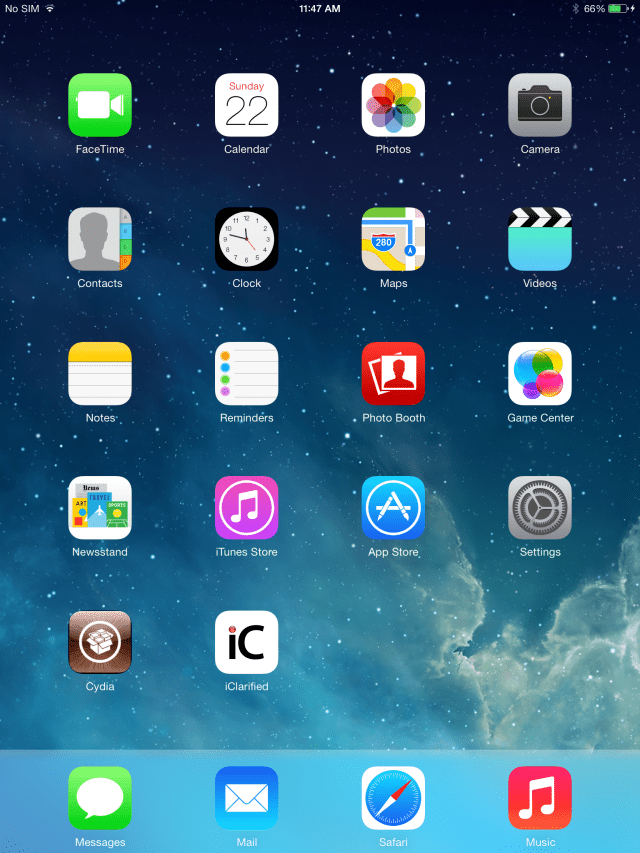Open Game Center
The width and height of the screenshot is (640, 853).
tap(540, 374)
